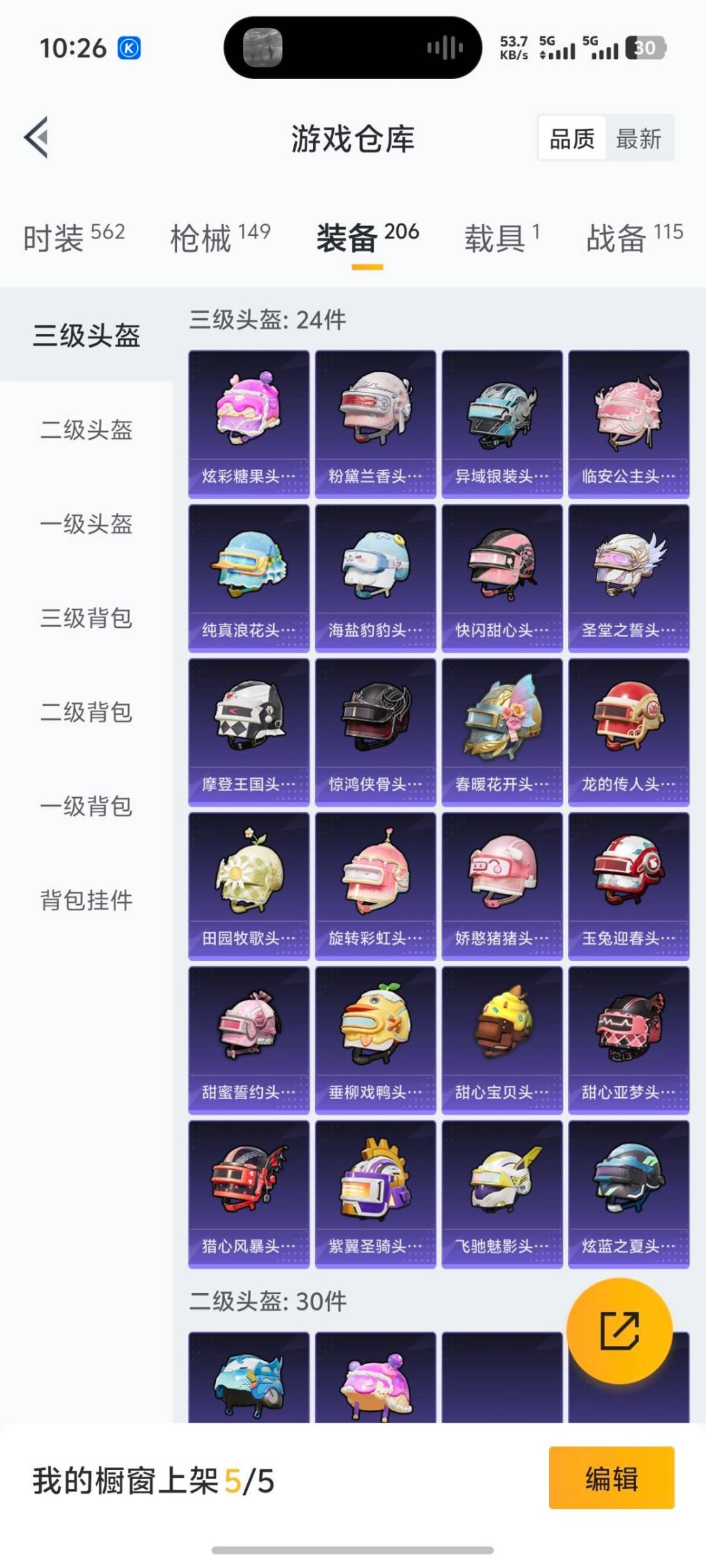The height and width of the screenshot is (1568, 706).
Task: Open the 圣堂之誓 helmet details
Action: click(x=629, y=575)
